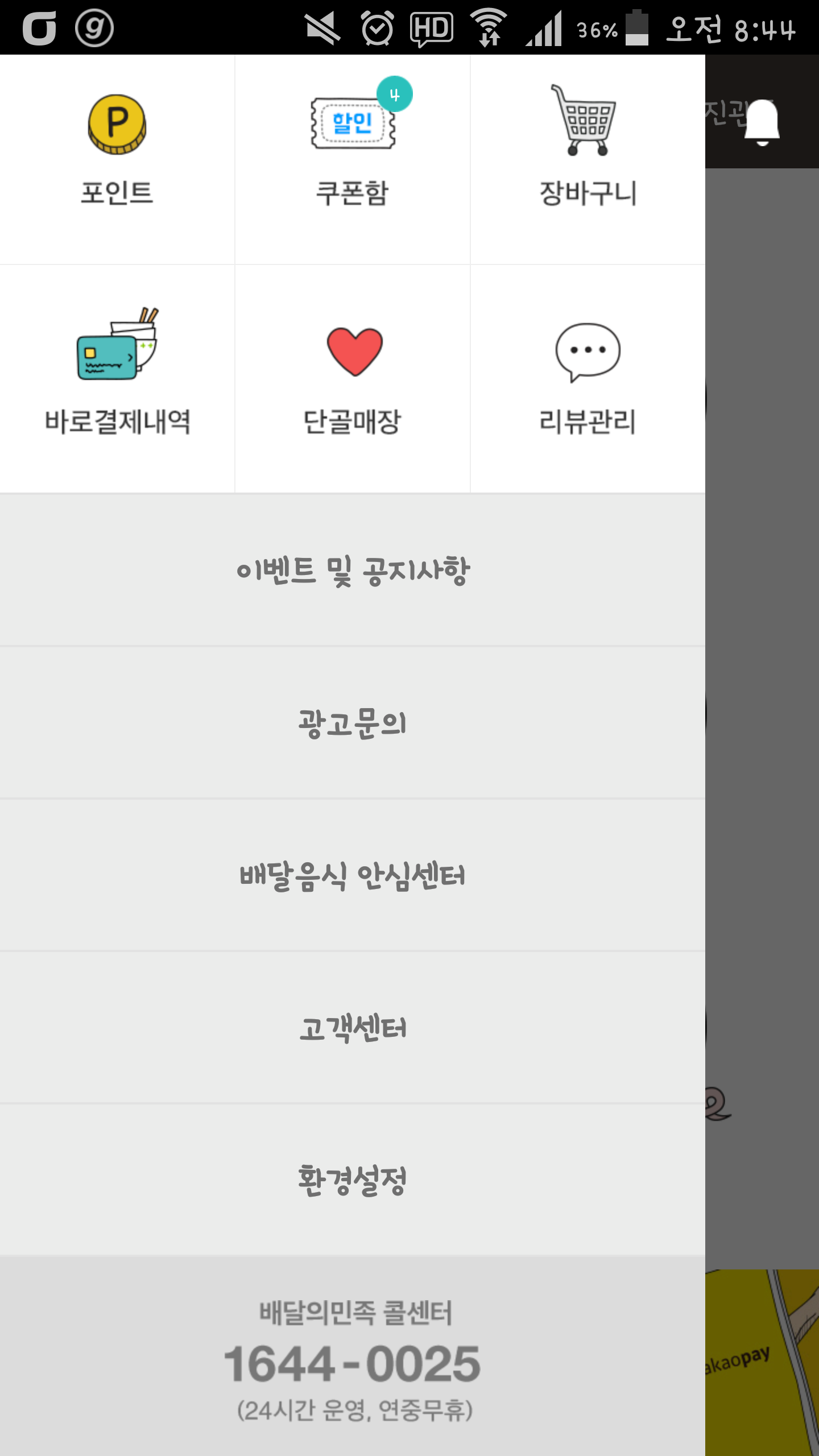Open 고객센터 customer center
The height and width of the screenshot is (1456, 819).
352,1028
